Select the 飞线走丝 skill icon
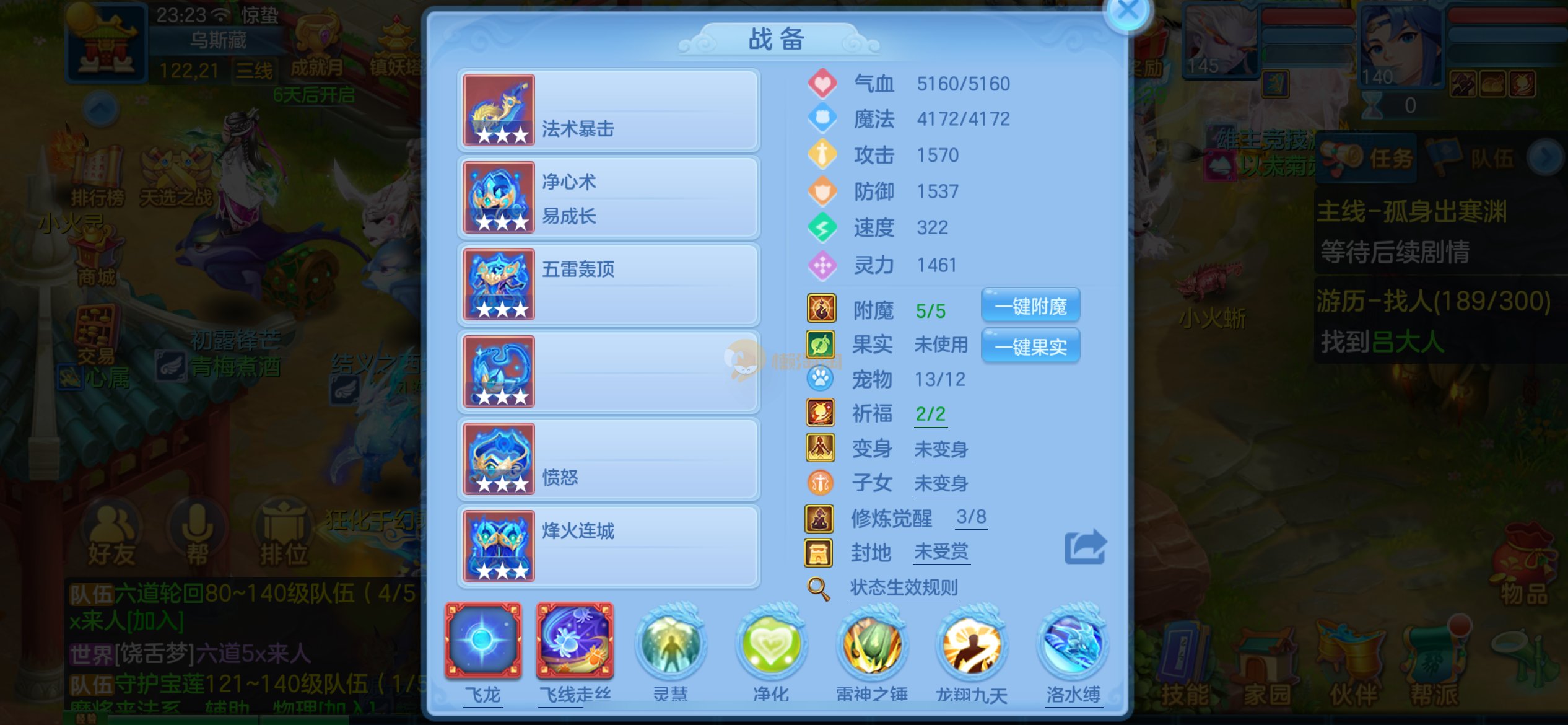The image size is (1568, 725). click(575, 641)
